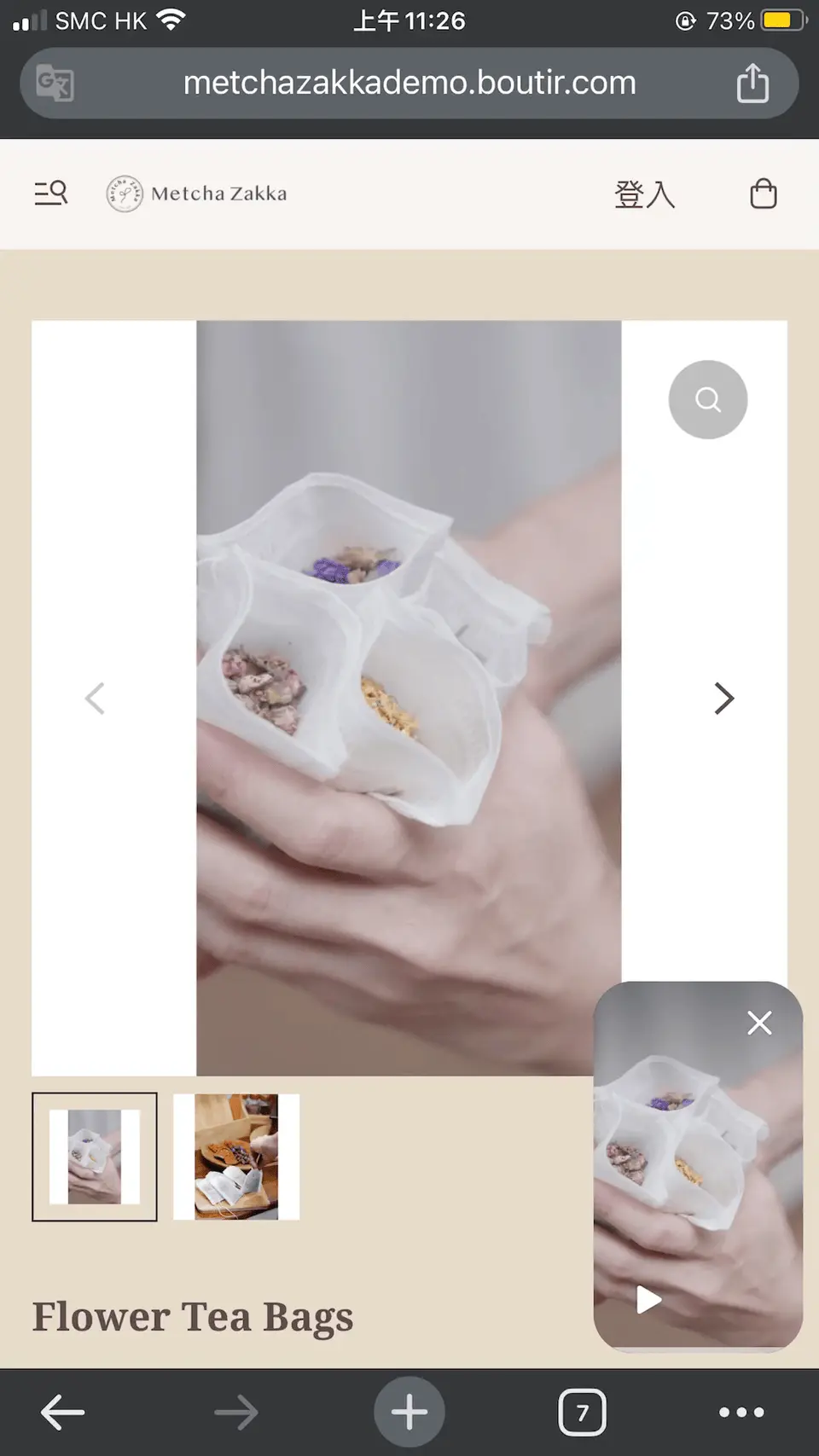Screen dimensions: 819x1456
Task: Tap the translate icon in the address bar
Action: (x=55, y=83)
